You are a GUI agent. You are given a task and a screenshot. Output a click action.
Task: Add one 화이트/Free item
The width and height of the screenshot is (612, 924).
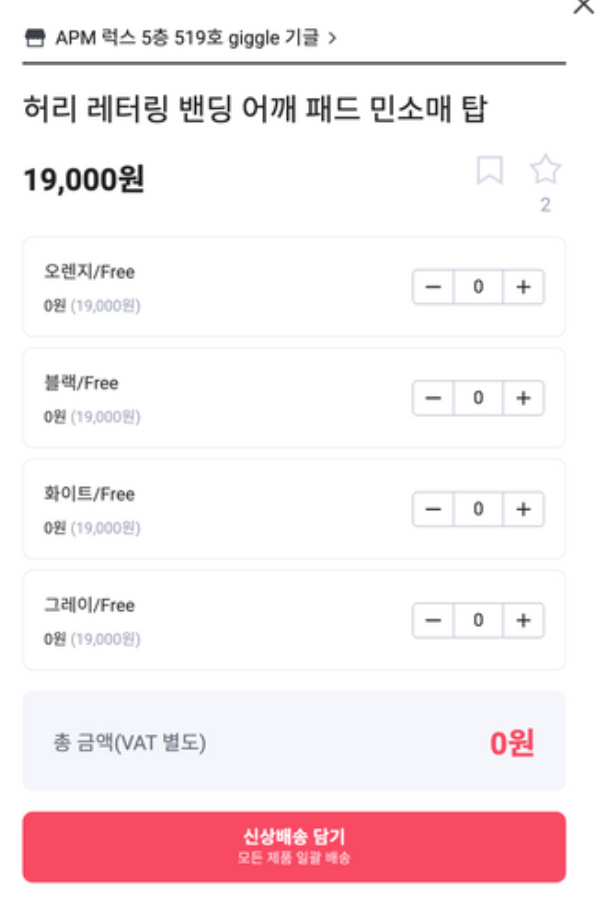pos(523,509)
